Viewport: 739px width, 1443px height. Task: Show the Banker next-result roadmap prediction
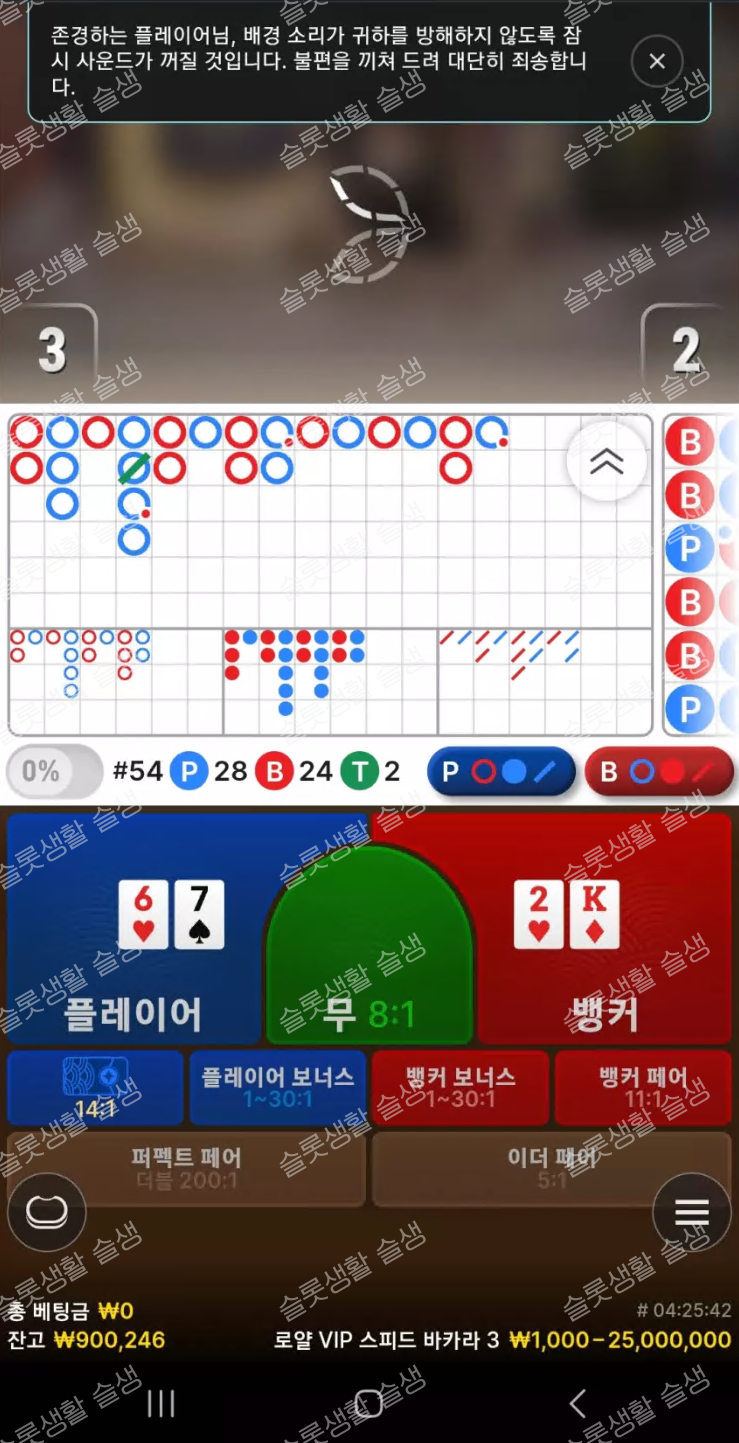point(658,772)
